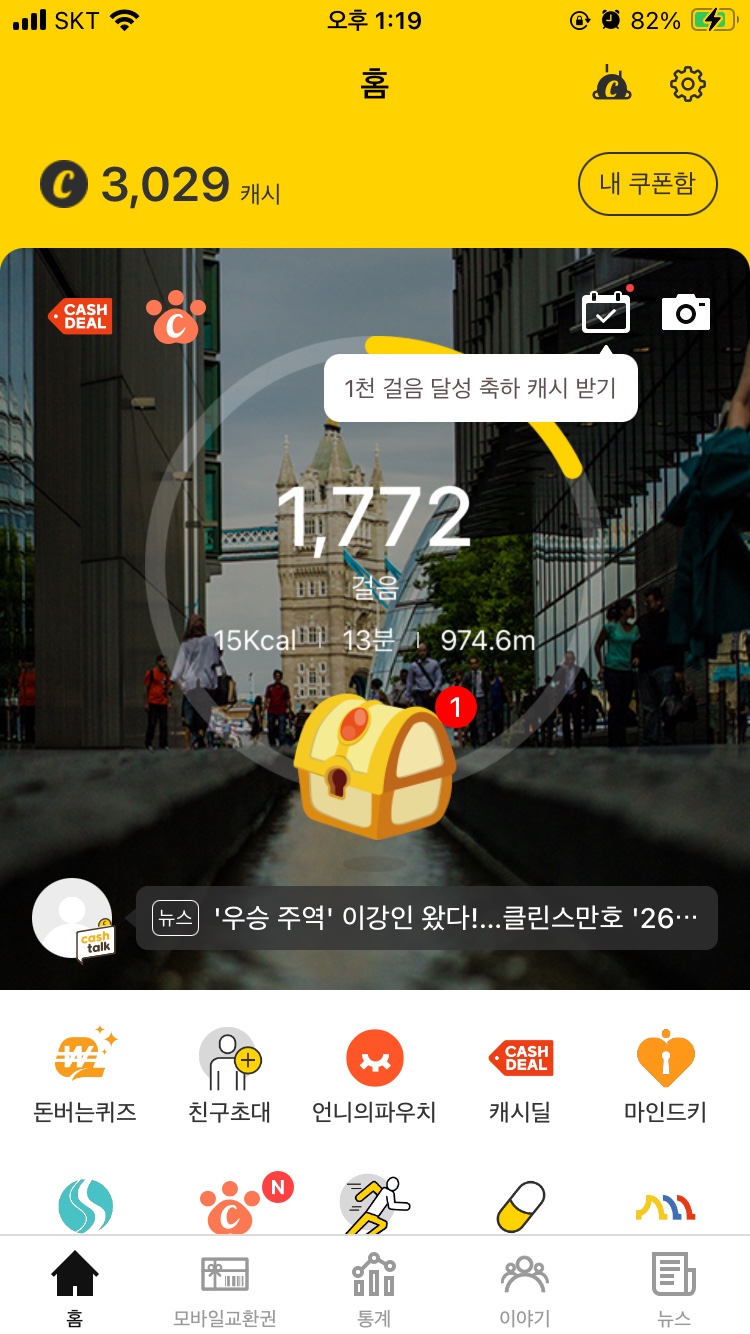Open 마인드키
The height and width of the screenshot is (1334, 750).
pos(665,1076)
